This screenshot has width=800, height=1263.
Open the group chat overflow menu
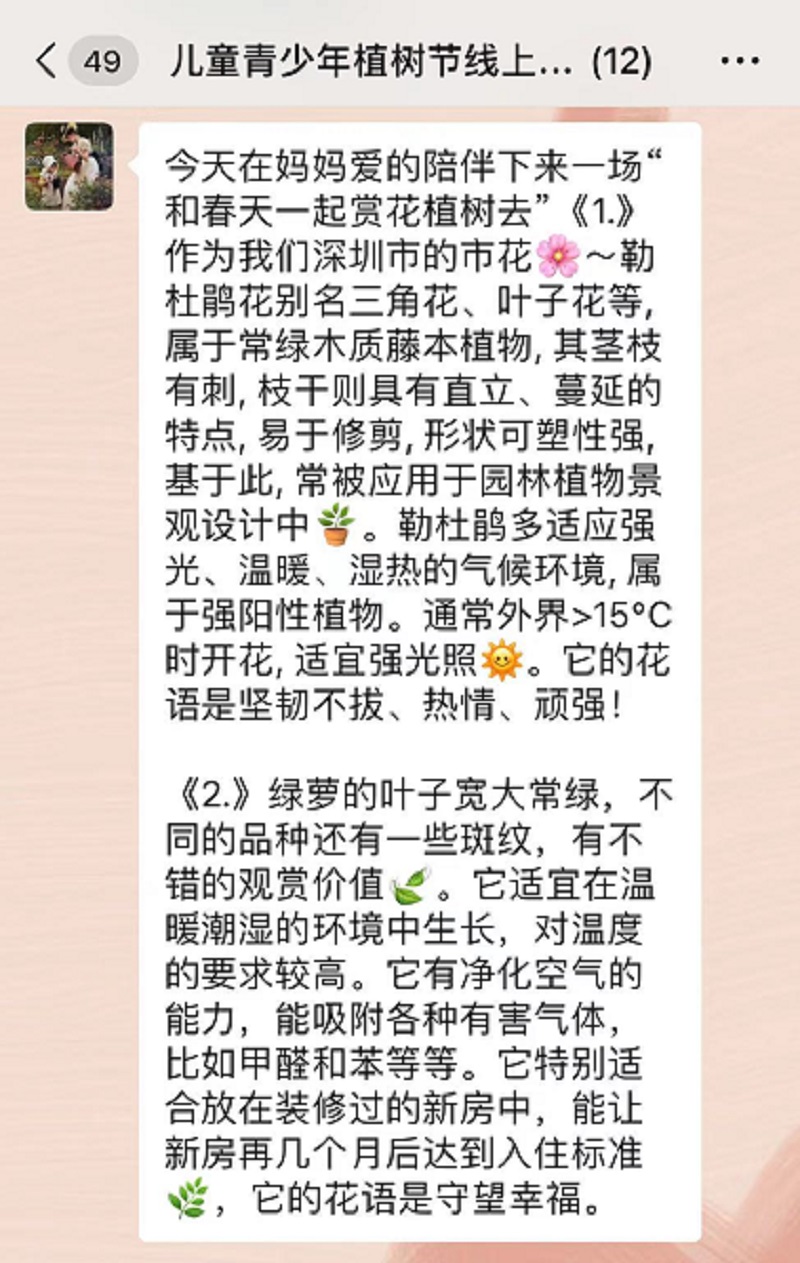(739, 62)
